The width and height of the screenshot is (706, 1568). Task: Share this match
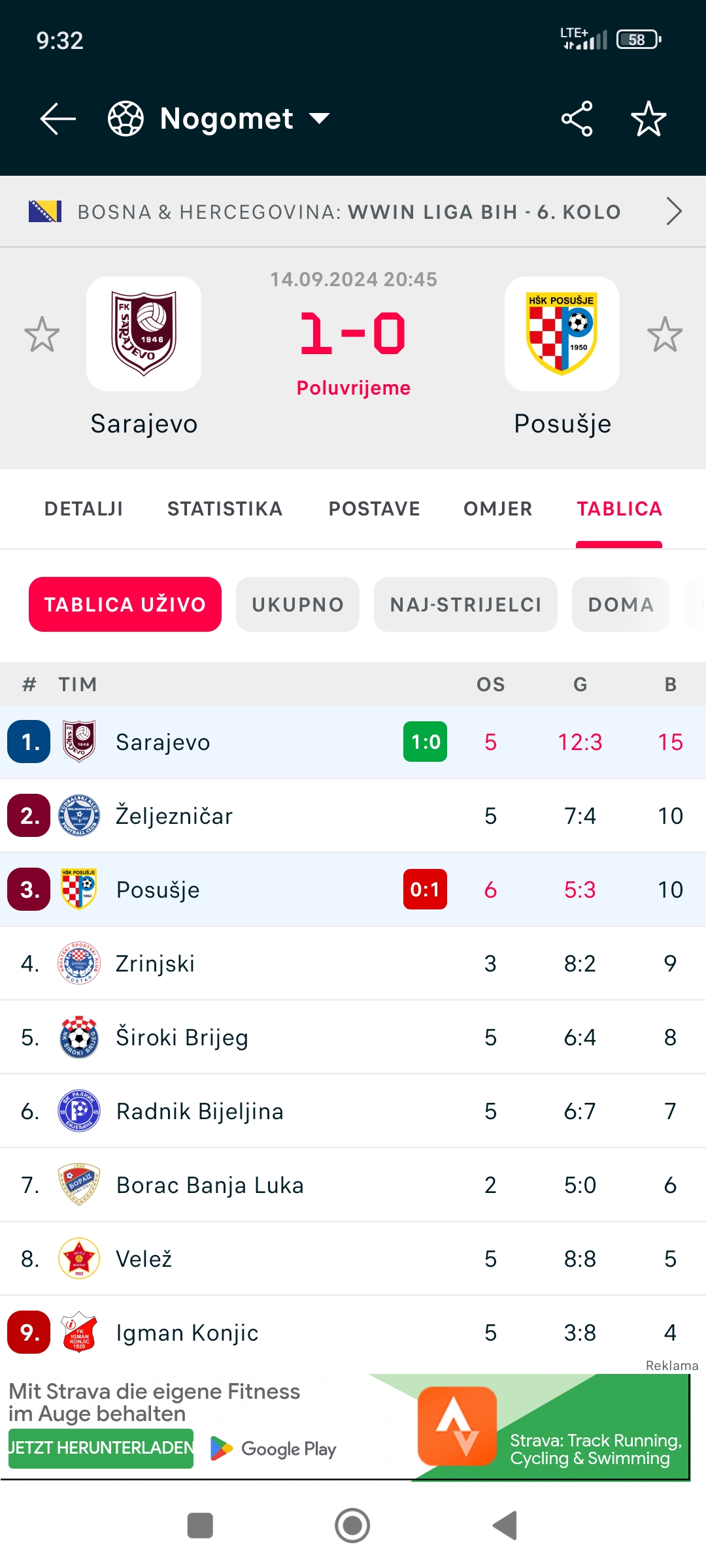tap(577, 119)
